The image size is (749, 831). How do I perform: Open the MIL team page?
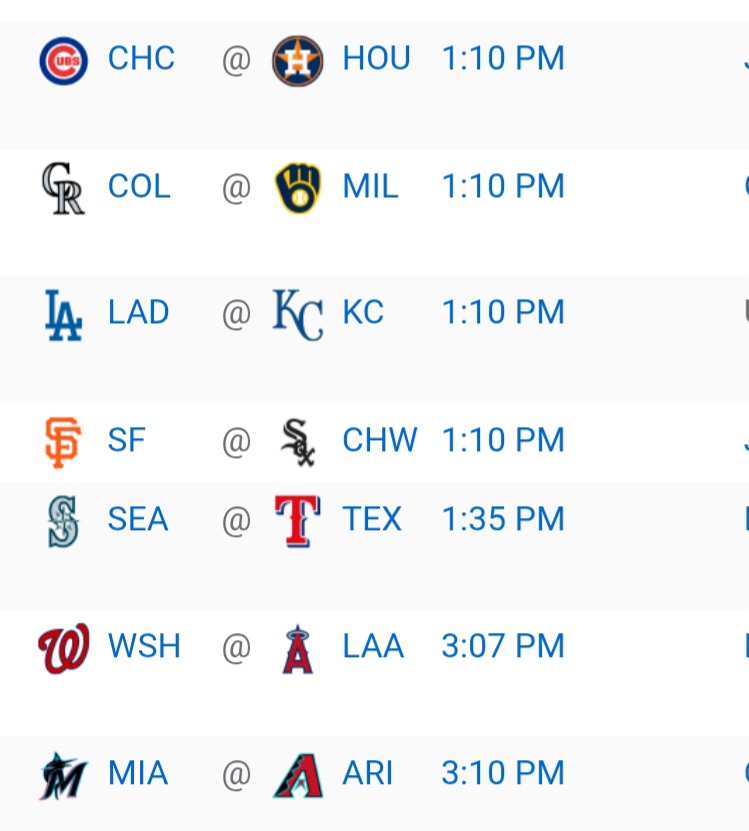370,187
